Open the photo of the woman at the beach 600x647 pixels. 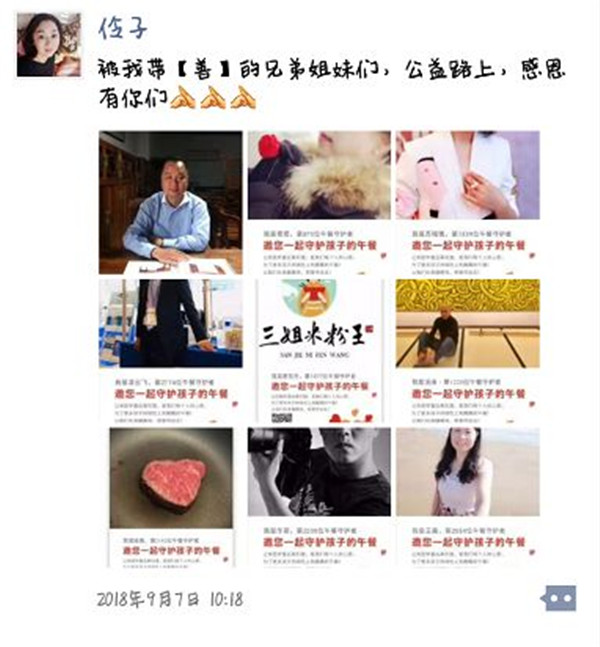click(x=467, y=497)
